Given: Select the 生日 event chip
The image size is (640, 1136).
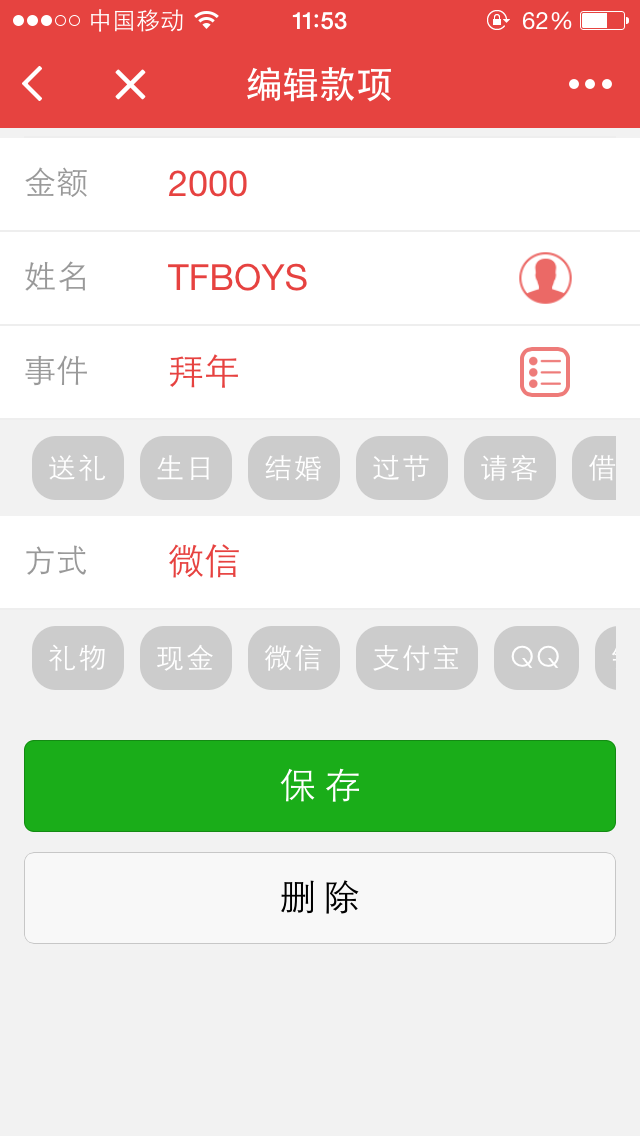Looking at the screenshot, I should click(x=186, y=468).
